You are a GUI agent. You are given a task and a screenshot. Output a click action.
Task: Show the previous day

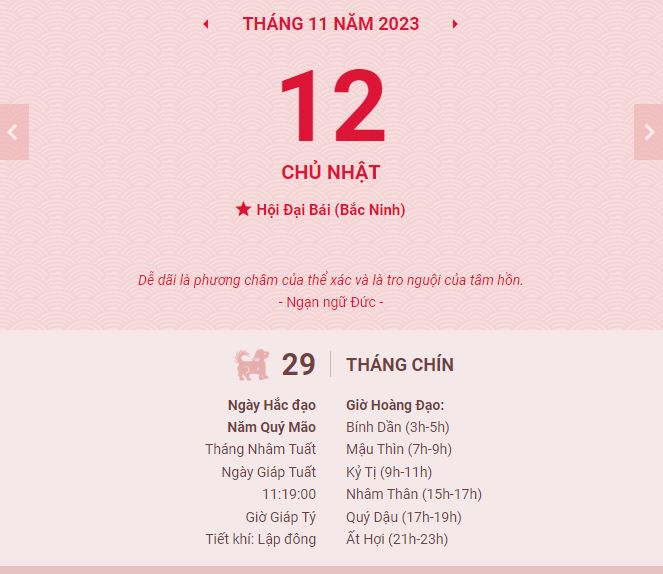pyautogui.click(x=13, y=132)
